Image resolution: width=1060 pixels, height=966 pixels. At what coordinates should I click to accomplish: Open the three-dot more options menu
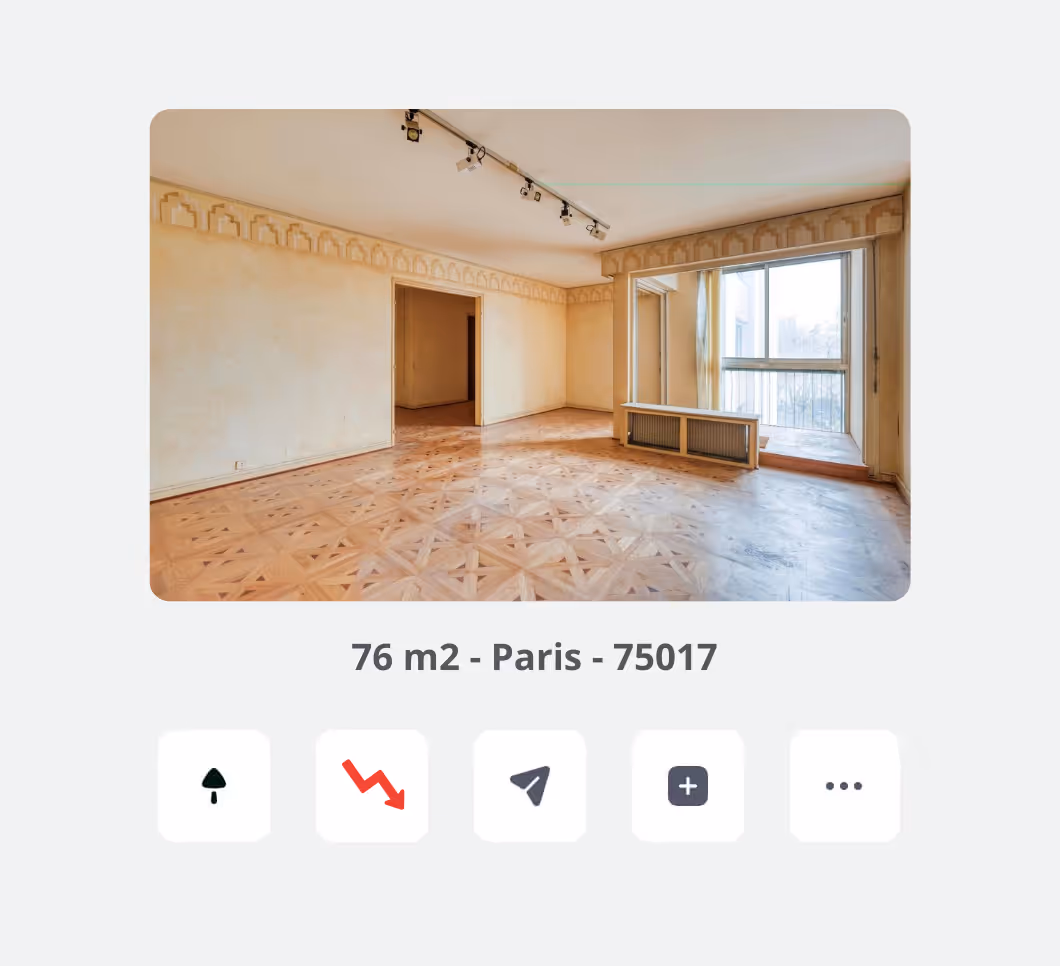point(844,785)
